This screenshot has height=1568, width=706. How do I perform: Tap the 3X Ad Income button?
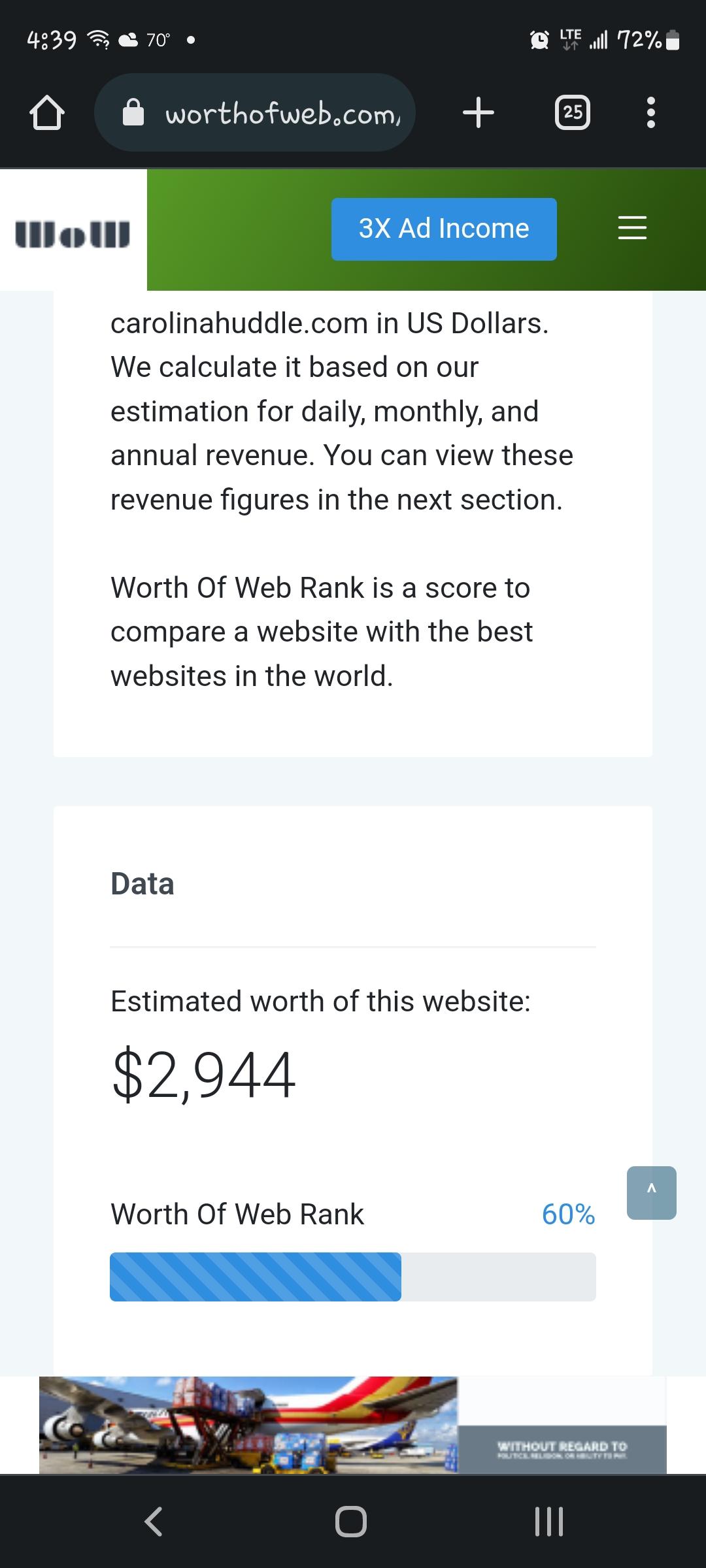pos(444,229)
